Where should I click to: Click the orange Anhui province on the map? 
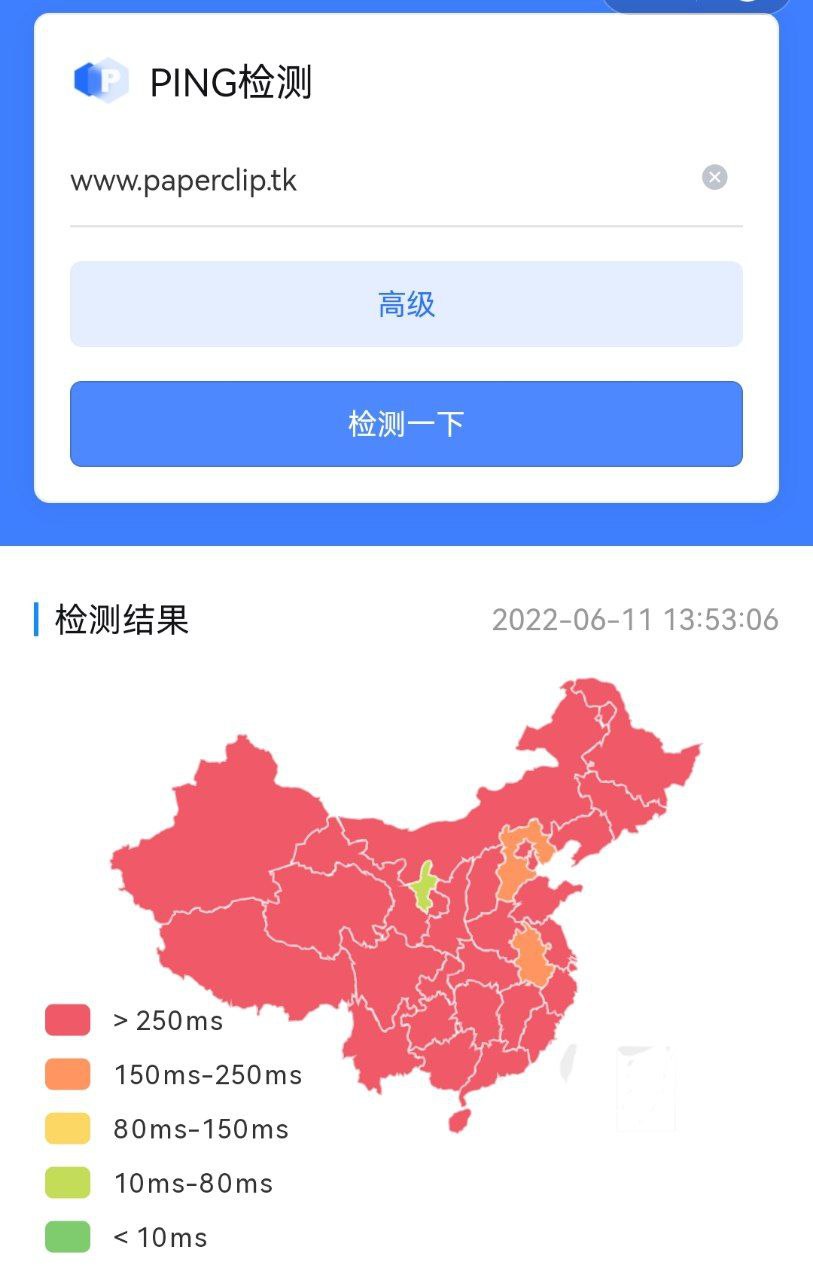coord(533,955)
